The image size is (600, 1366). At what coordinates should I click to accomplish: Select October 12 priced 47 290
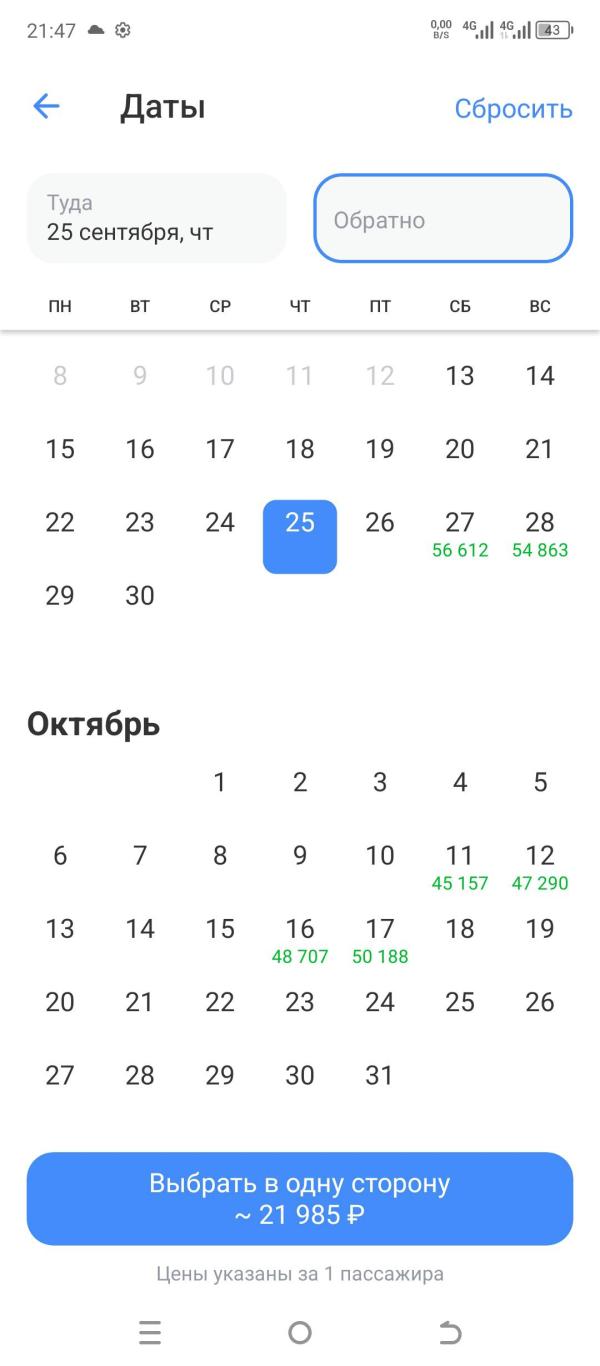540,868
